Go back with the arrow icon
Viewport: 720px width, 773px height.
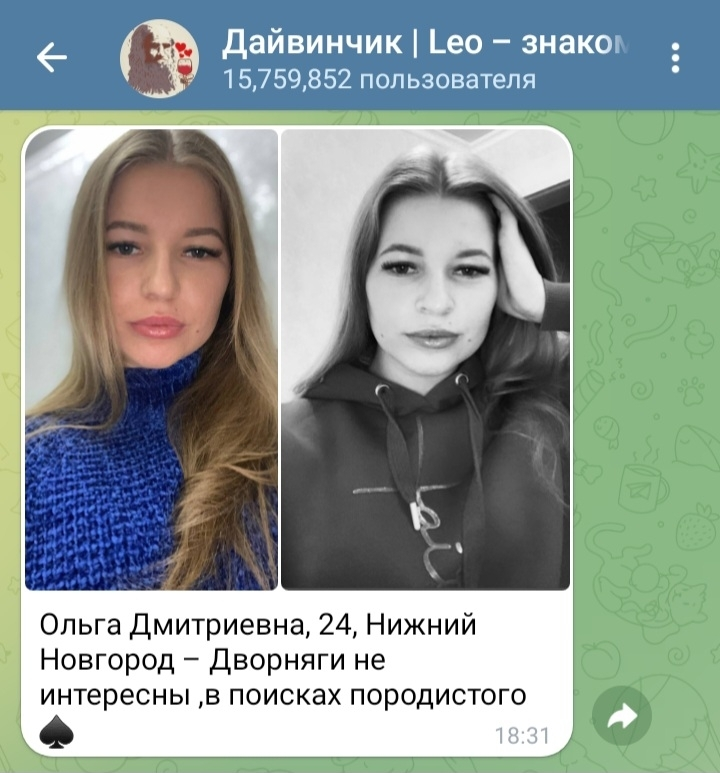51,57
